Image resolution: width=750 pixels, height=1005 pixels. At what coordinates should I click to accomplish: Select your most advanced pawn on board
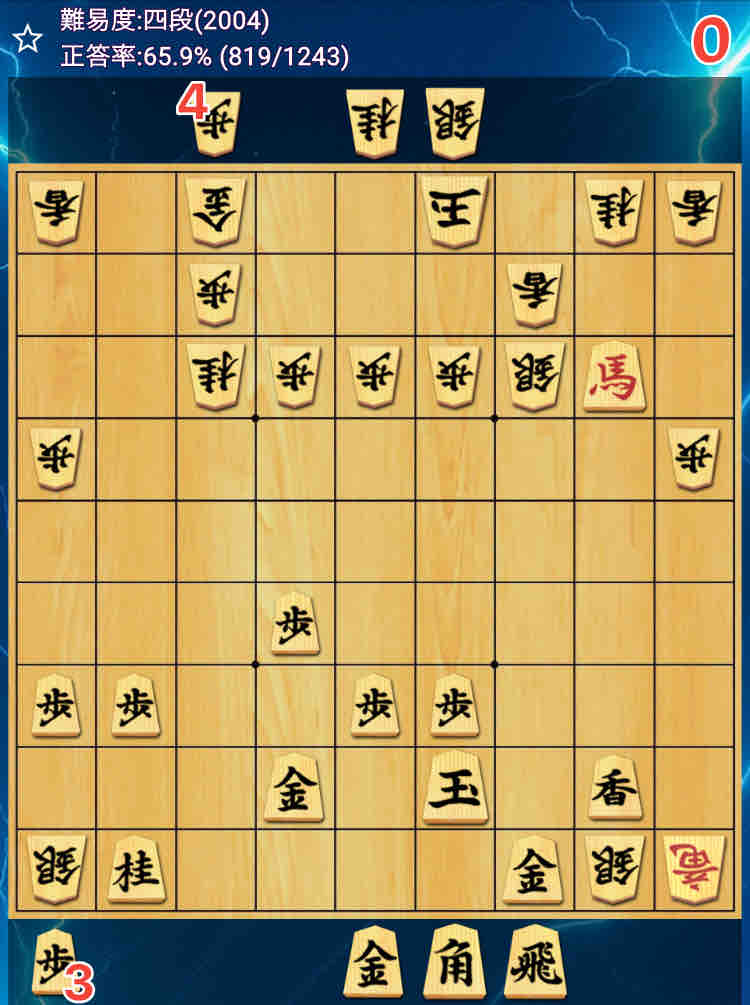295,625
